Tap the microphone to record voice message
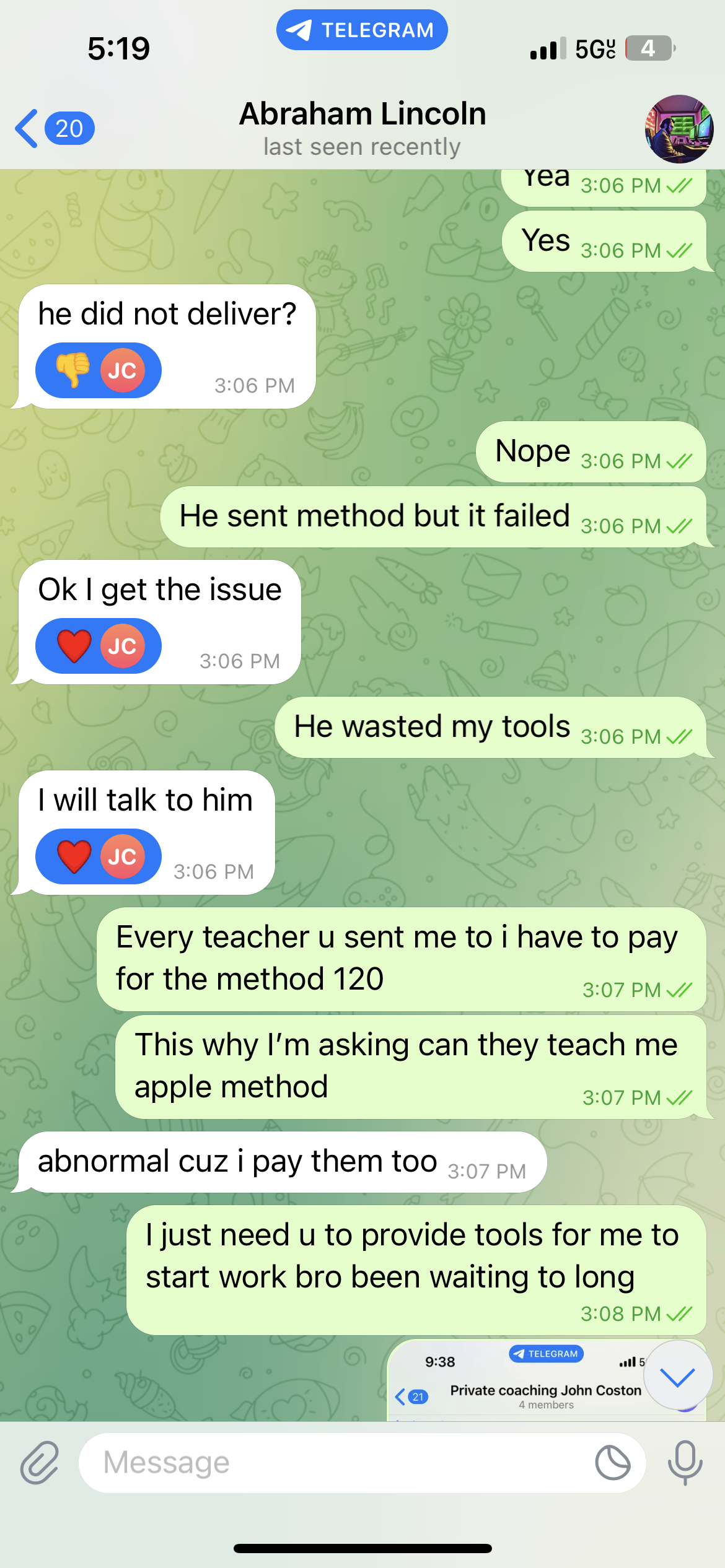Screen dimensions: 725x1568 (x=685, y=1462)
